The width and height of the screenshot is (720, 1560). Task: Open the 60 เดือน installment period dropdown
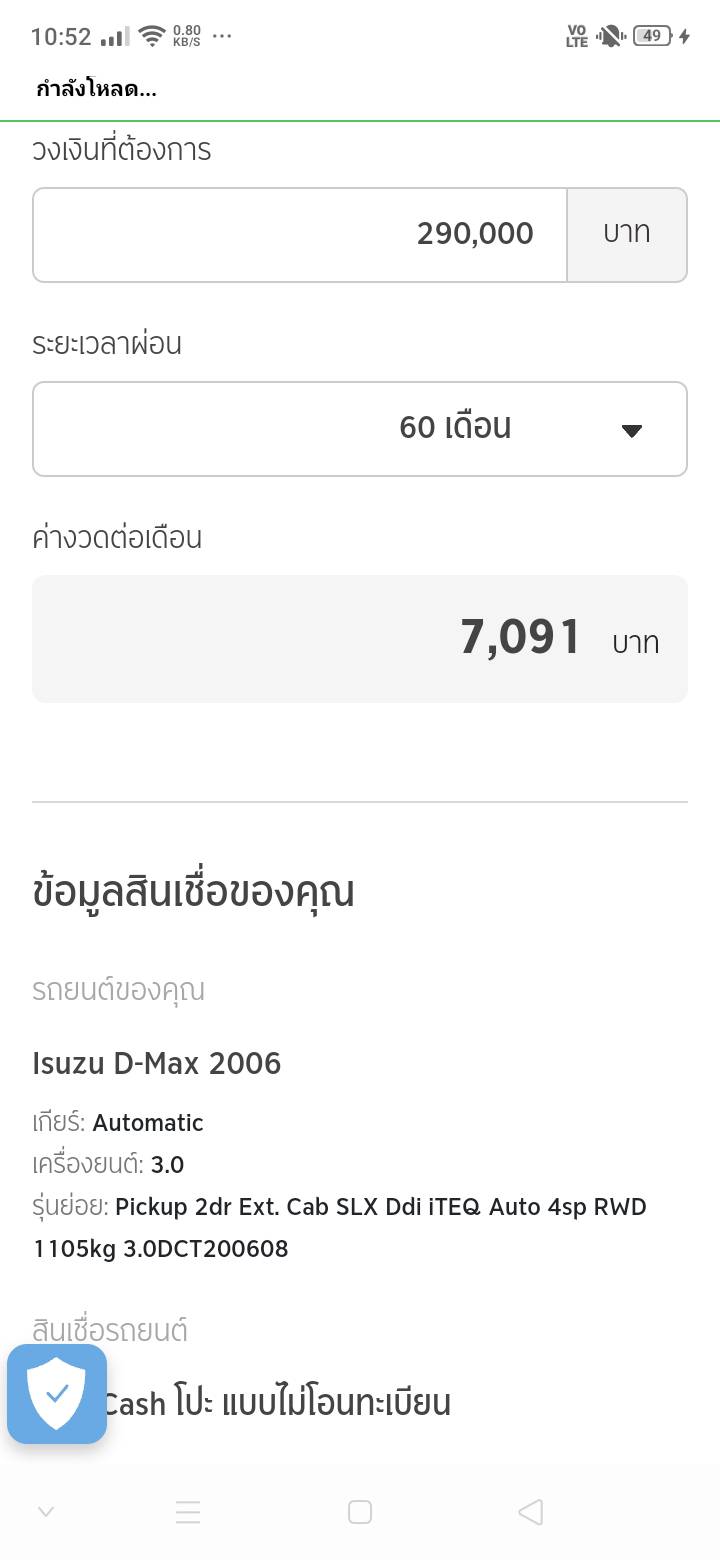(360, 429)
